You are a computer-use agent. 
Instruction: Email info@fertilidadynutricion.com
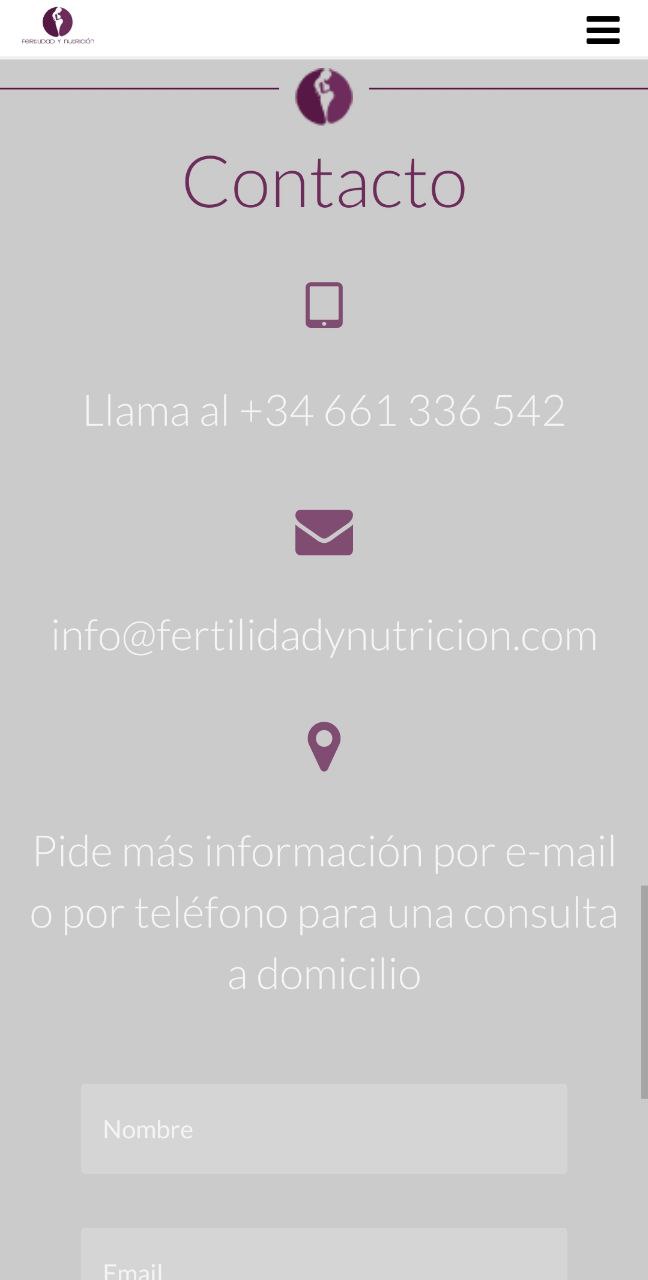click(x=323, y=636)
